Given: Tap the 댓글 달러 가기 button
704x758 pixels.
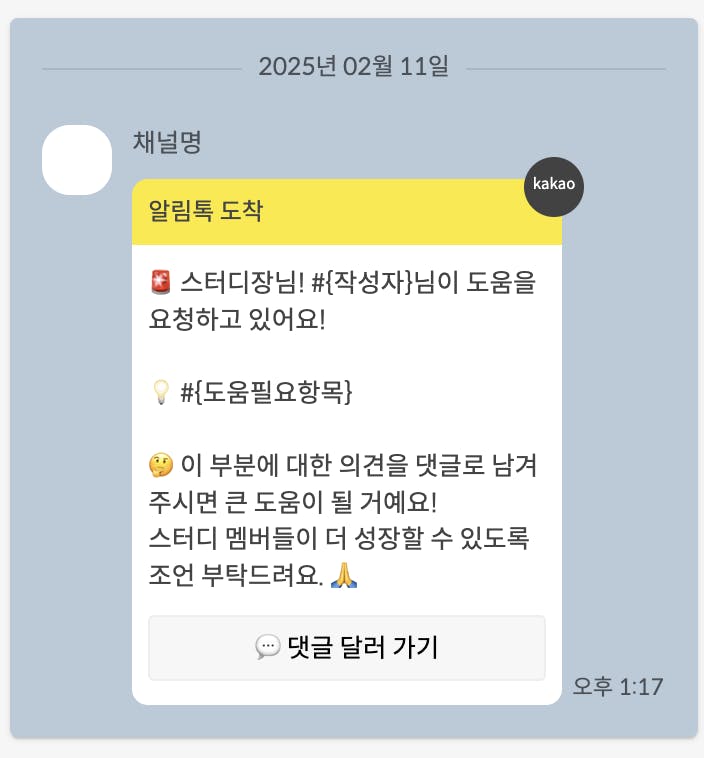Looking at the screenshot, I should (x=347, y=648).
